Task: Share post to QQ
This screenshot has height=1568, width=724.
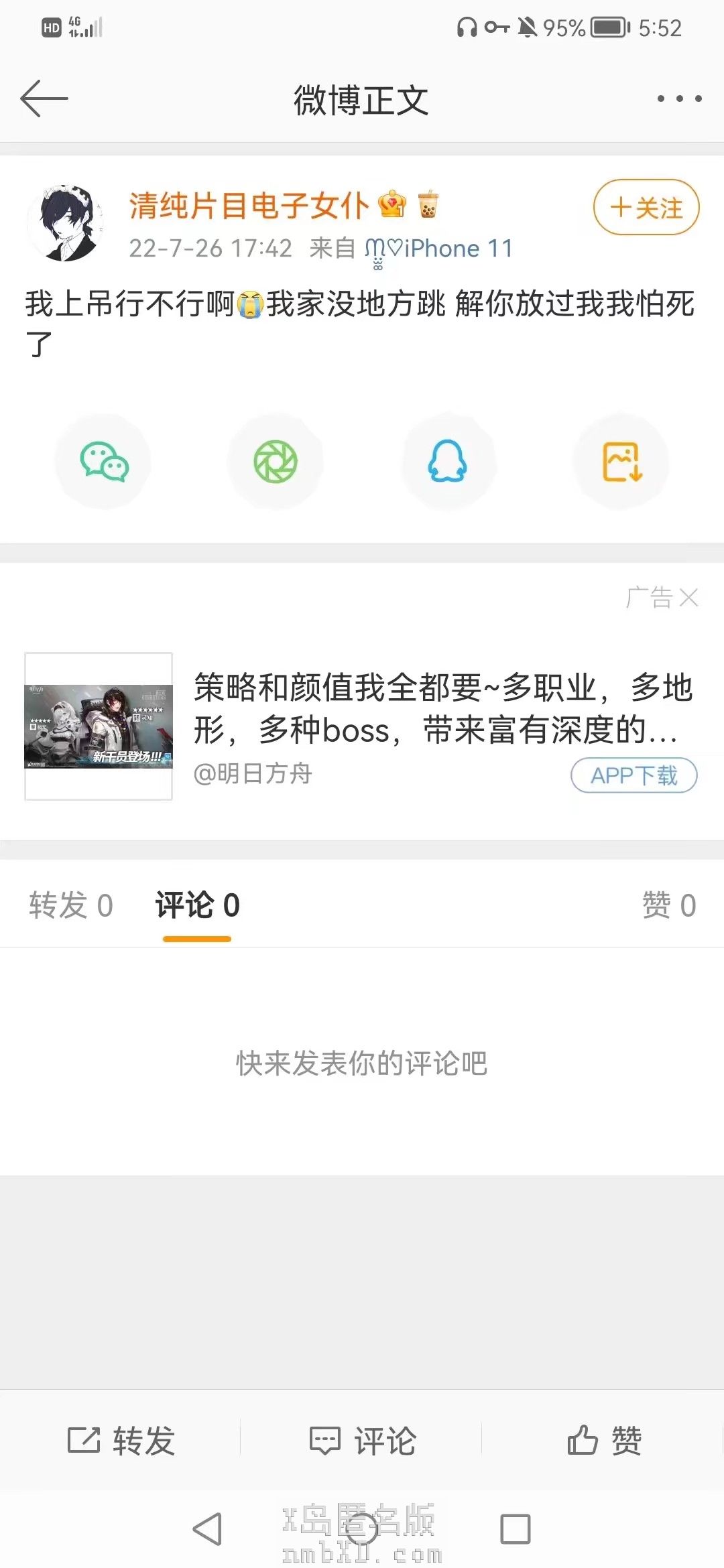Action: click(448, 462)
